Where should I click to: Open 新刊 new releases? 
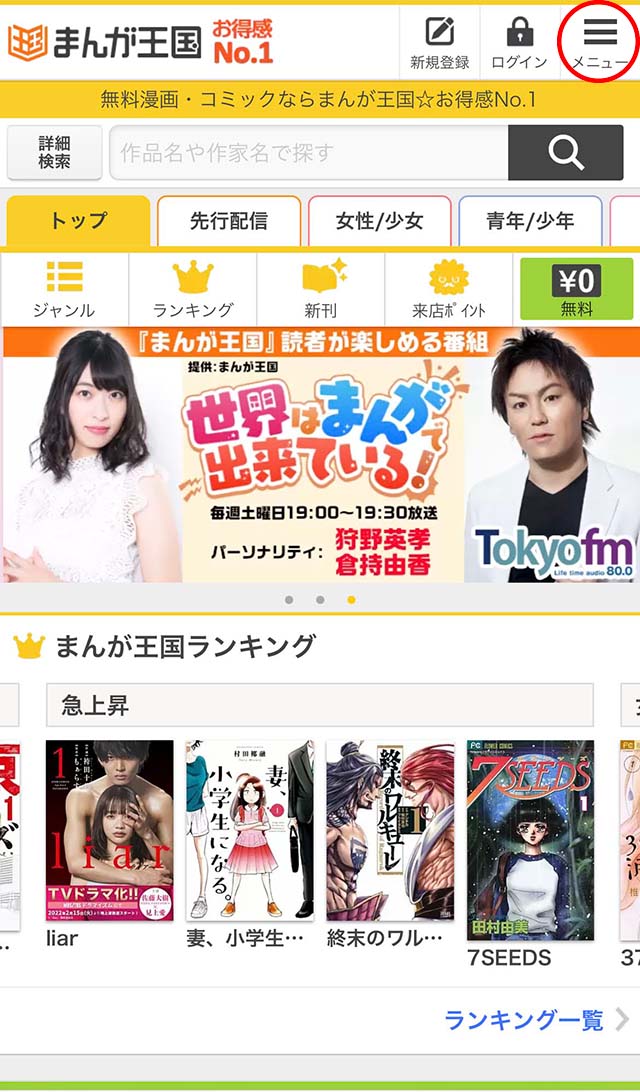tap(321, 288)
